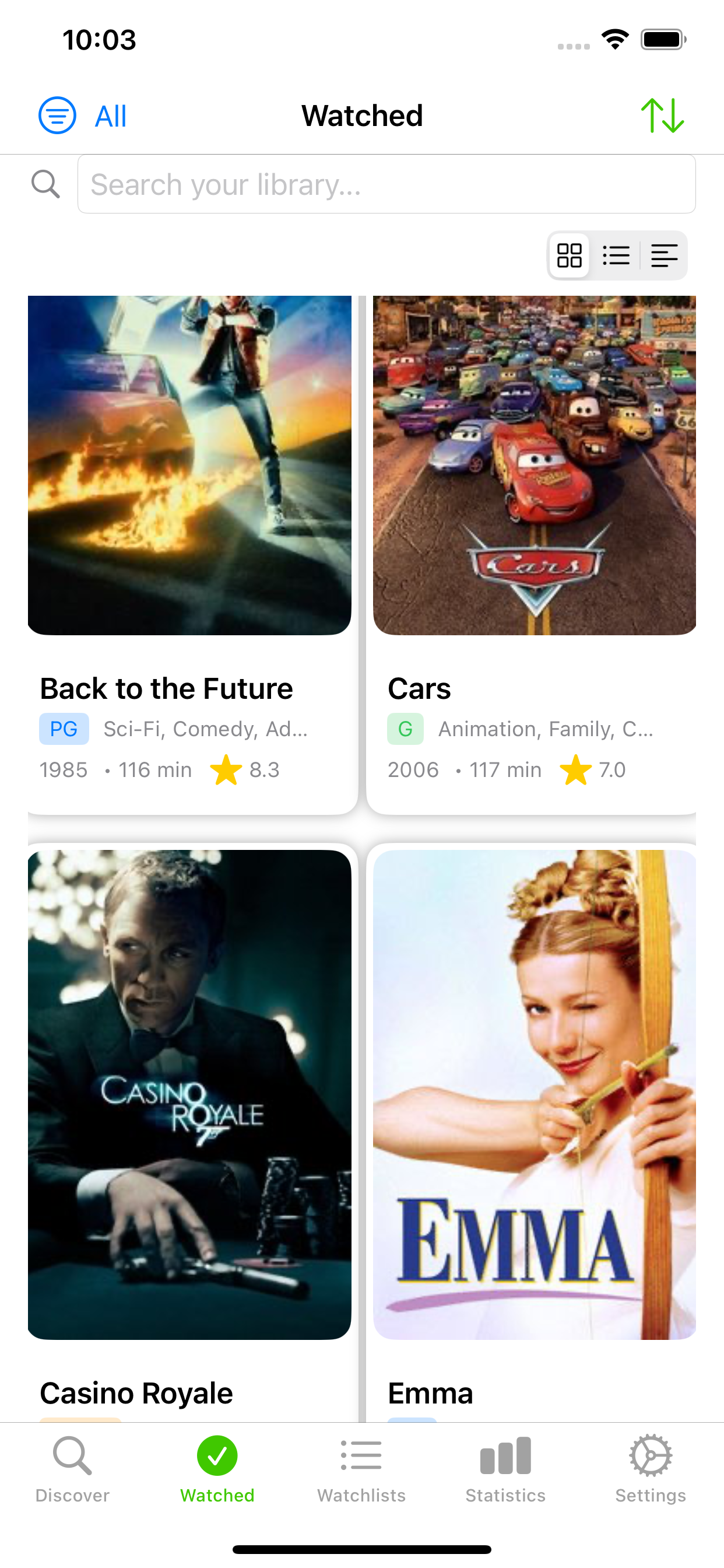
Task: Open Settings with the gear icon
Action: click(650, 1455)
